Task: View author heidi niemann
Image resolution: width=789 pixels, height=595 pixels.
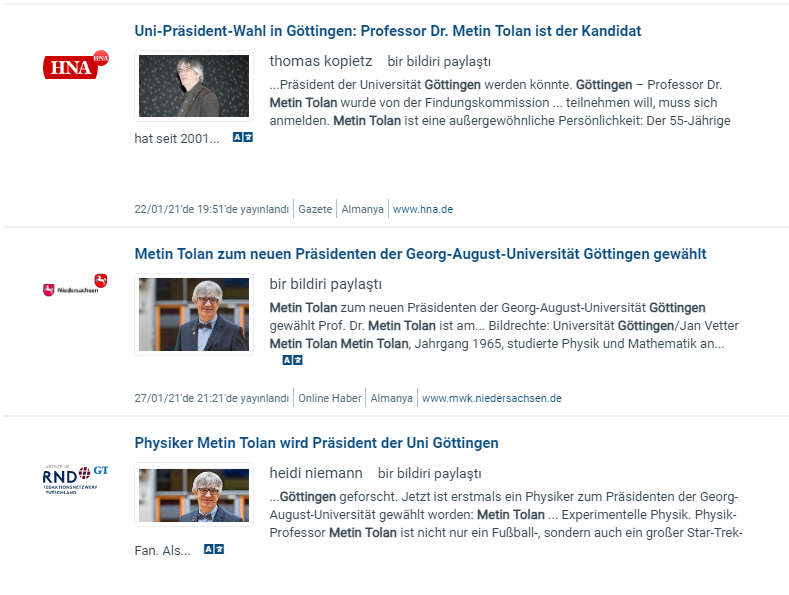Action: coord(316,473)
